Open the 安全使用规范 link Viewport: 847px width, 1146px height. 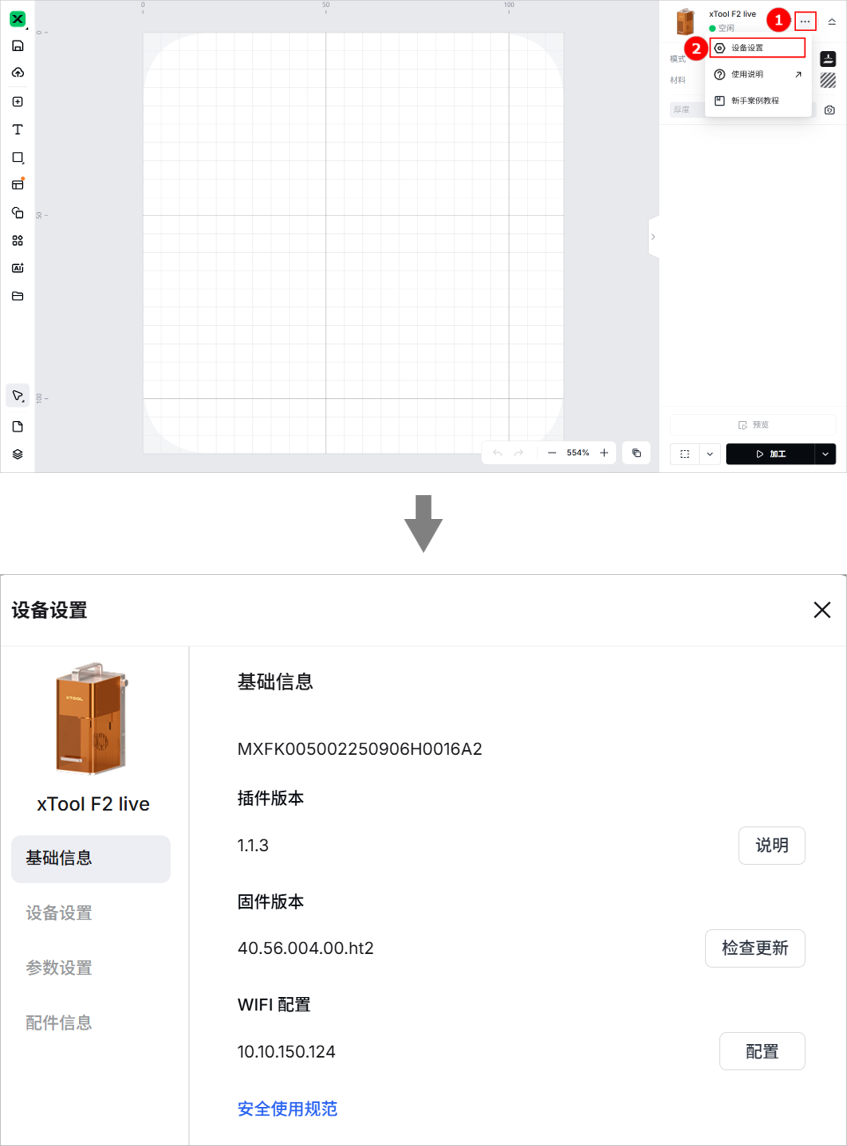click(287, 1110)
